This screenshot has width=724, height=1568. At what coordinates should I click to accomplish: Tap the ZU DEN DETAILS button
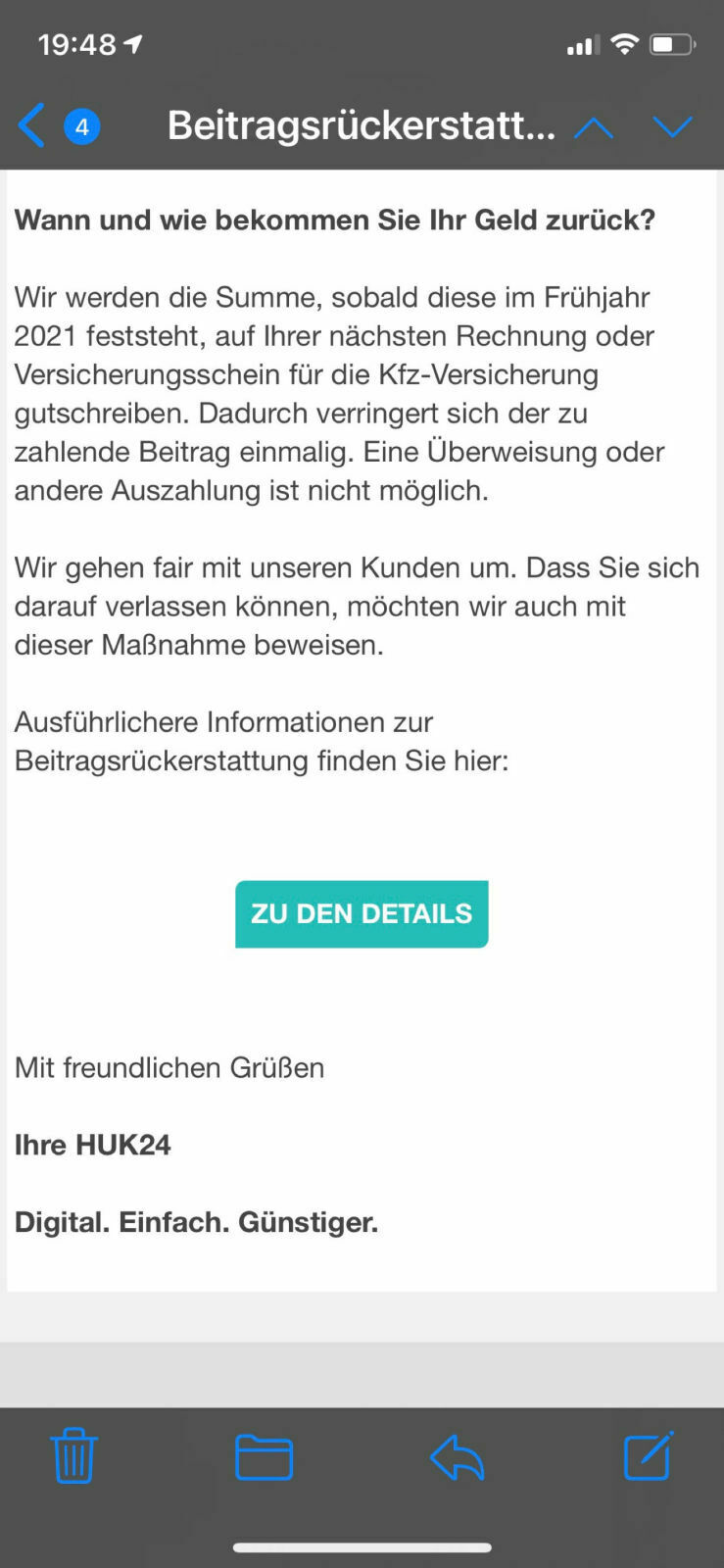[x=361, y=913]
